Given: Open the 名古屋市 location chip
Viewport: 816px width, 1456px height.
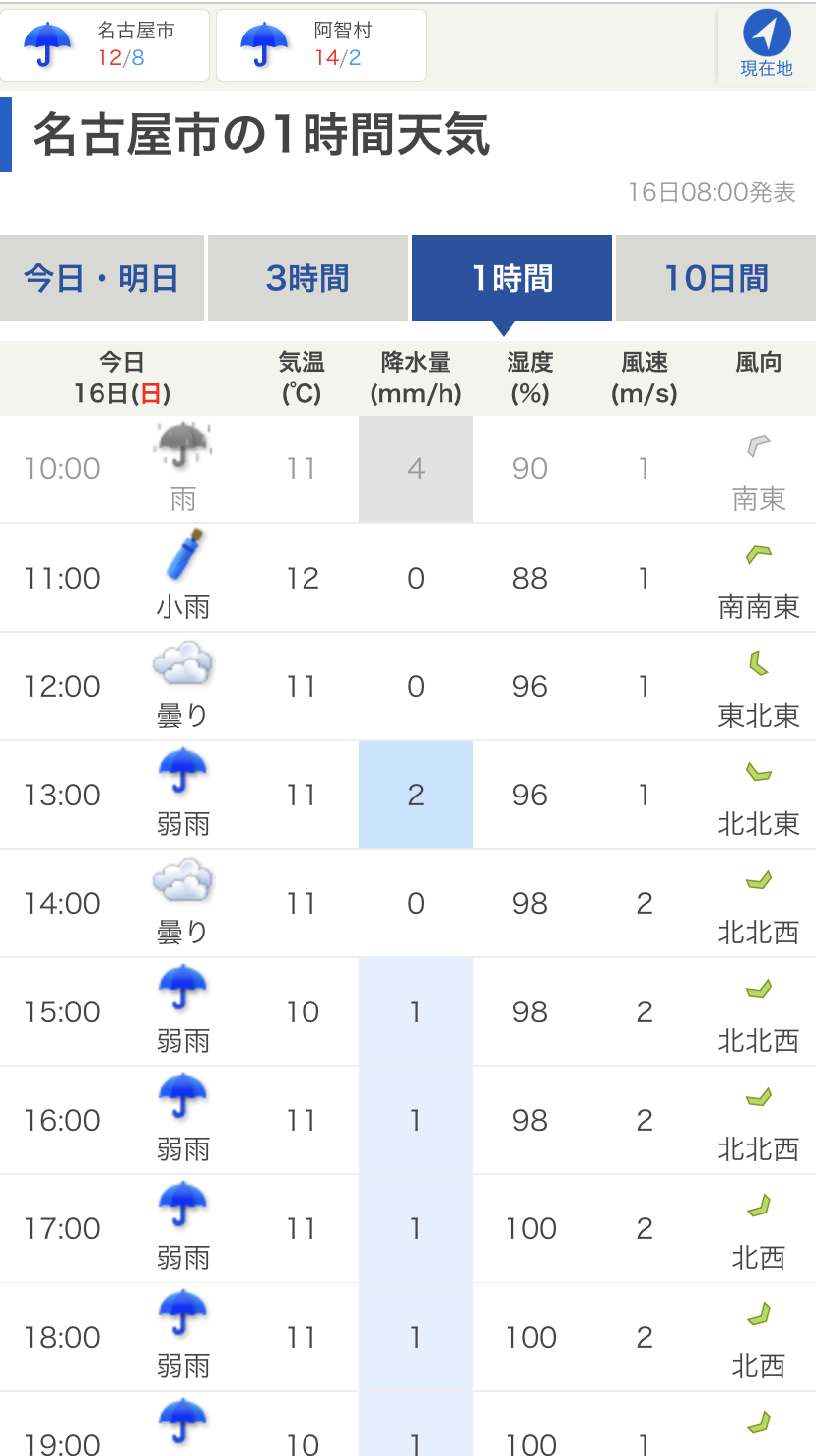Looking at the screenshot, I should point(104,45).
